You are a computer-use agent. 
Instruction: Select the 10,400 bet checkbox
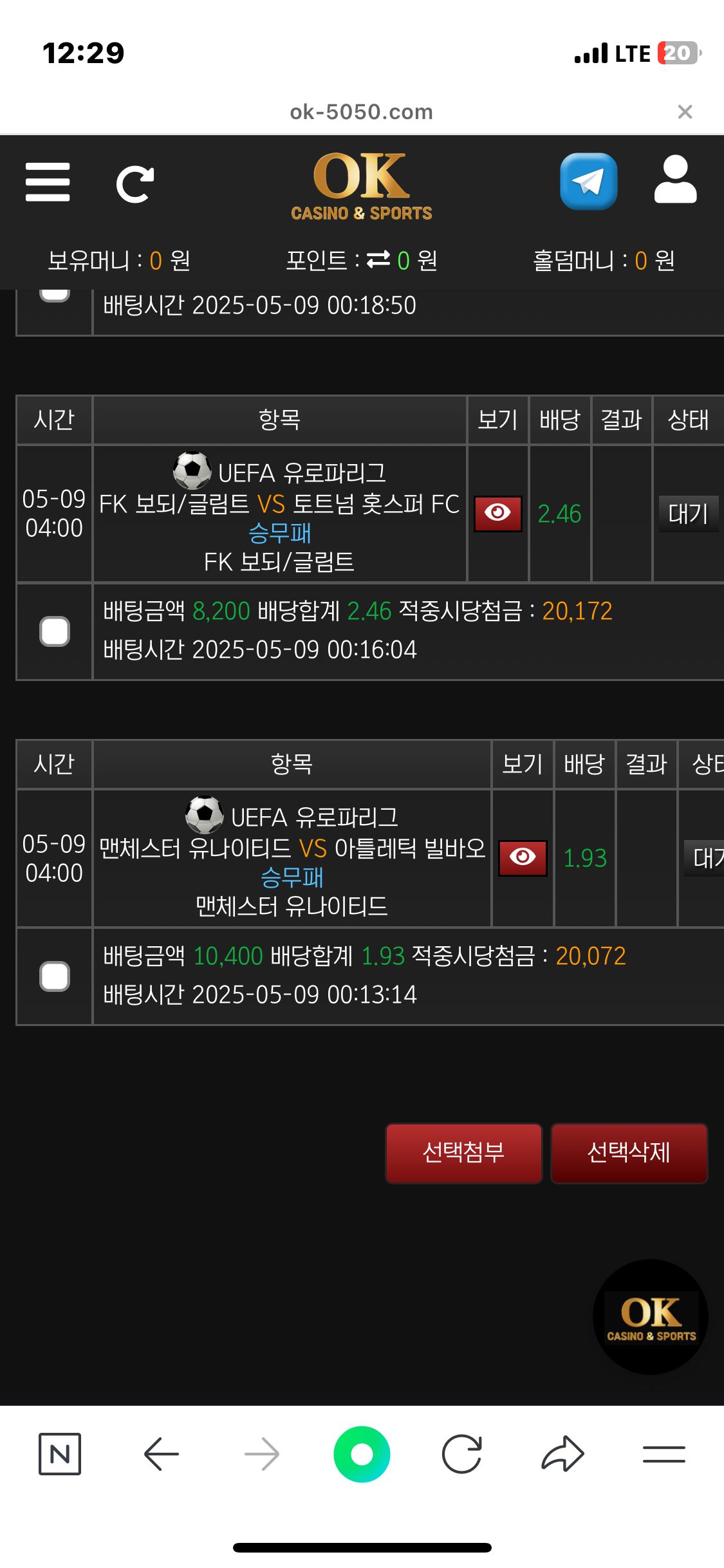[x=55, y=976]
